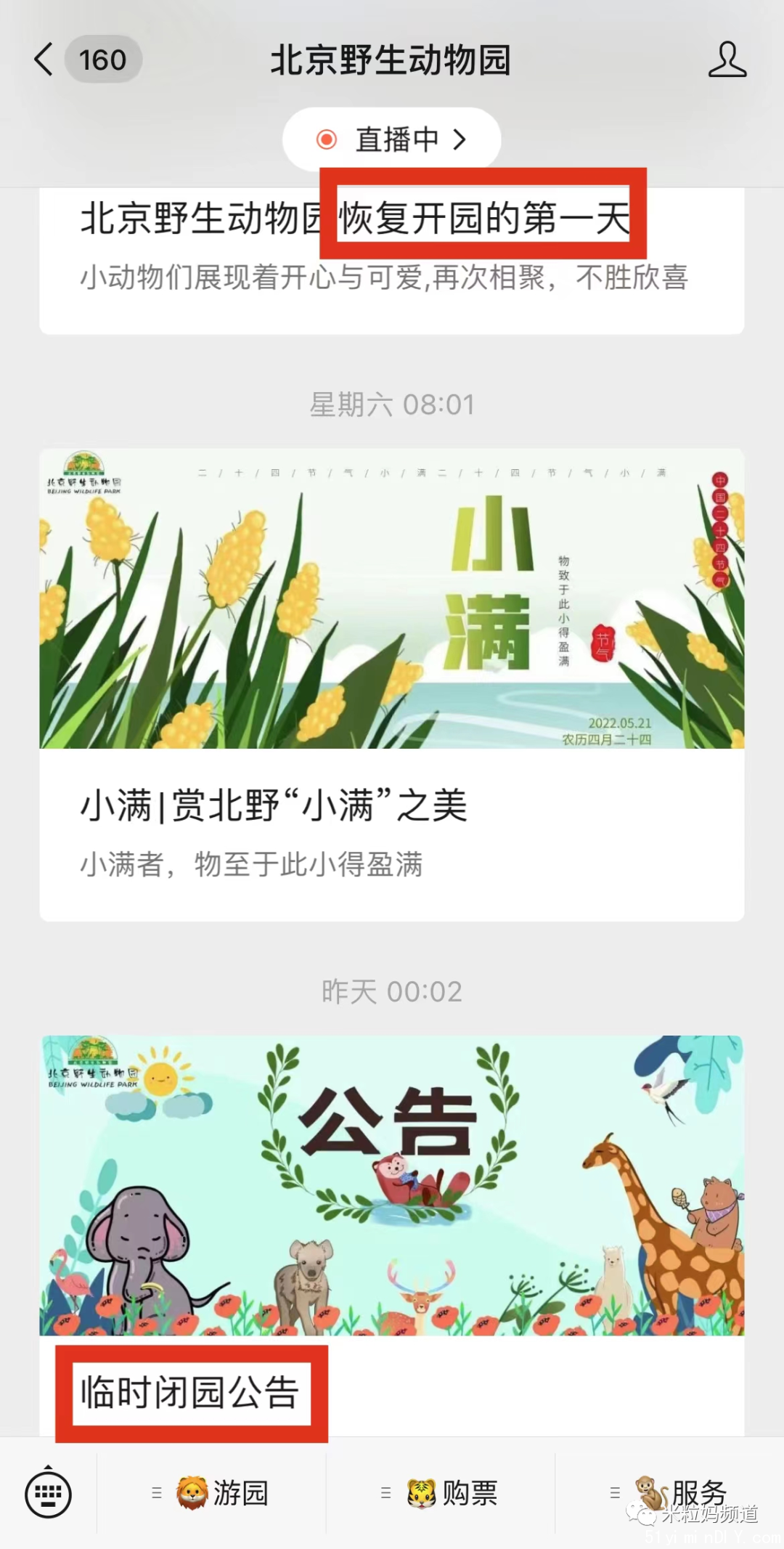Open the account profile icon
The image size is (784, 1549).
point(727,60)
